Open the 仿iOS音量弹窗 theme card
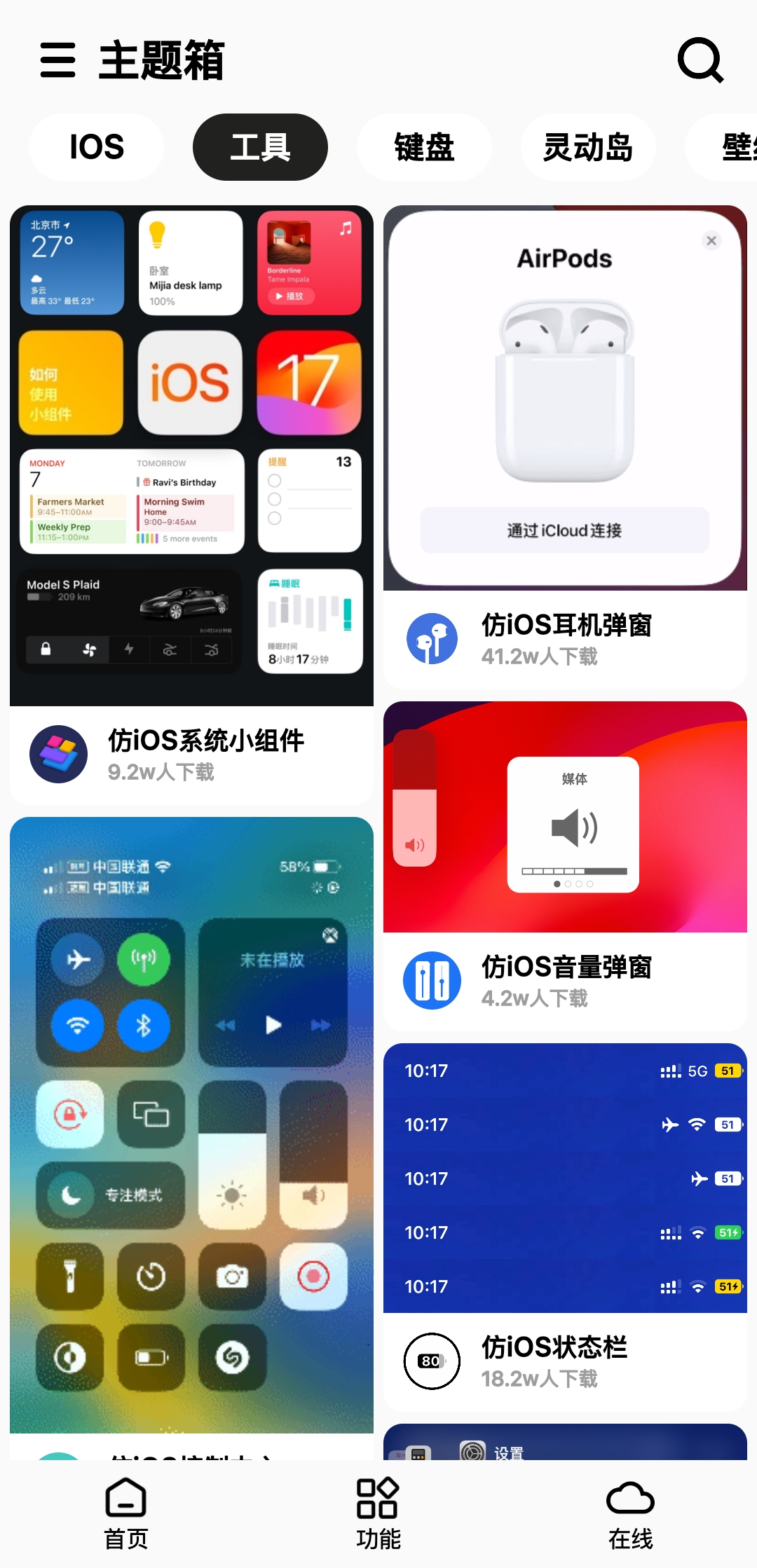The width and height of the screenshot is (757, 1568). click(565, 865)
